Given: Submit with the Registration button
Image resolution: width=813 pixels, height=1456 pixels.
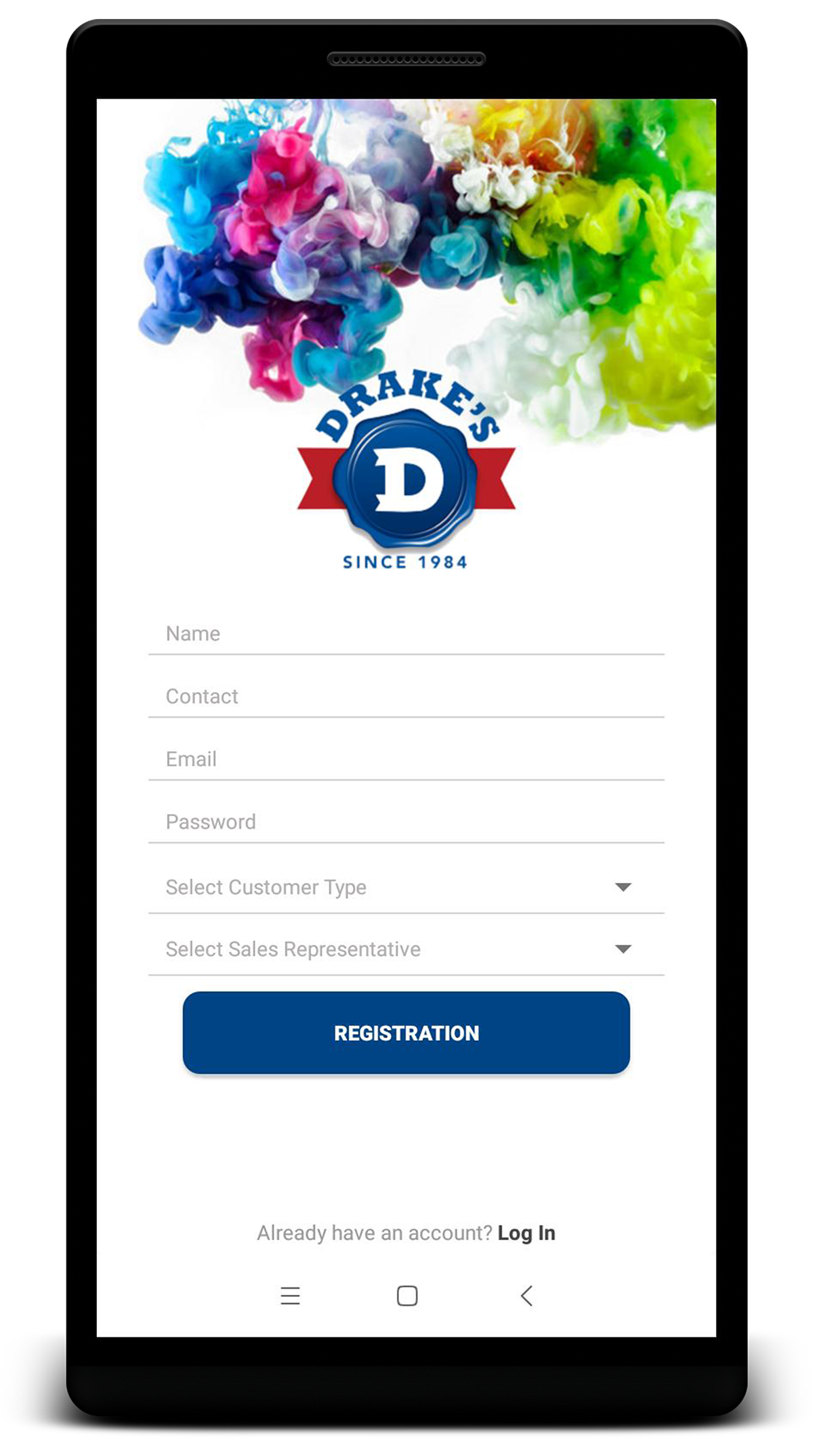Looking at the screenshot, I should coord(406,1033).
